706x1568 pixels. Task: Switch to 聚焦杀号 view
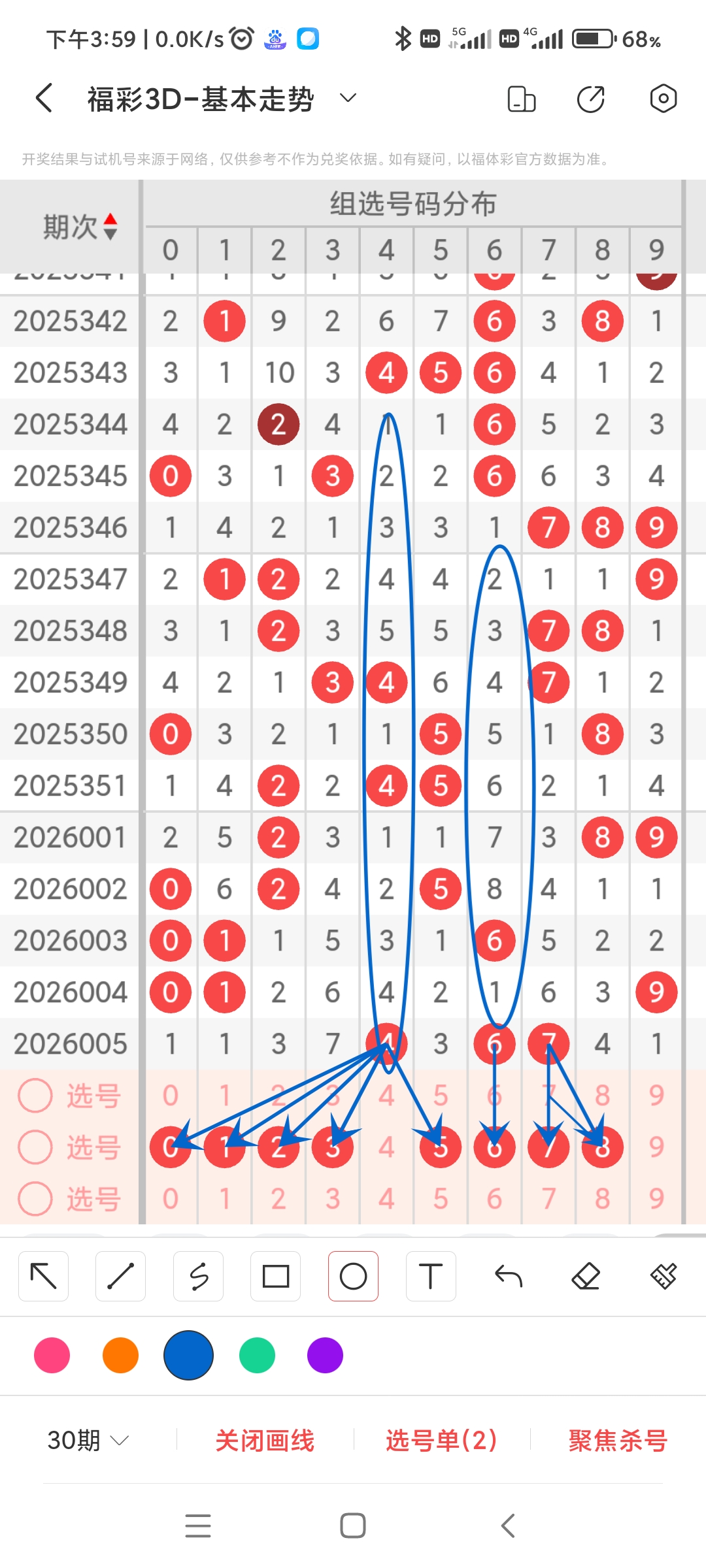(x=616, y=1440)
